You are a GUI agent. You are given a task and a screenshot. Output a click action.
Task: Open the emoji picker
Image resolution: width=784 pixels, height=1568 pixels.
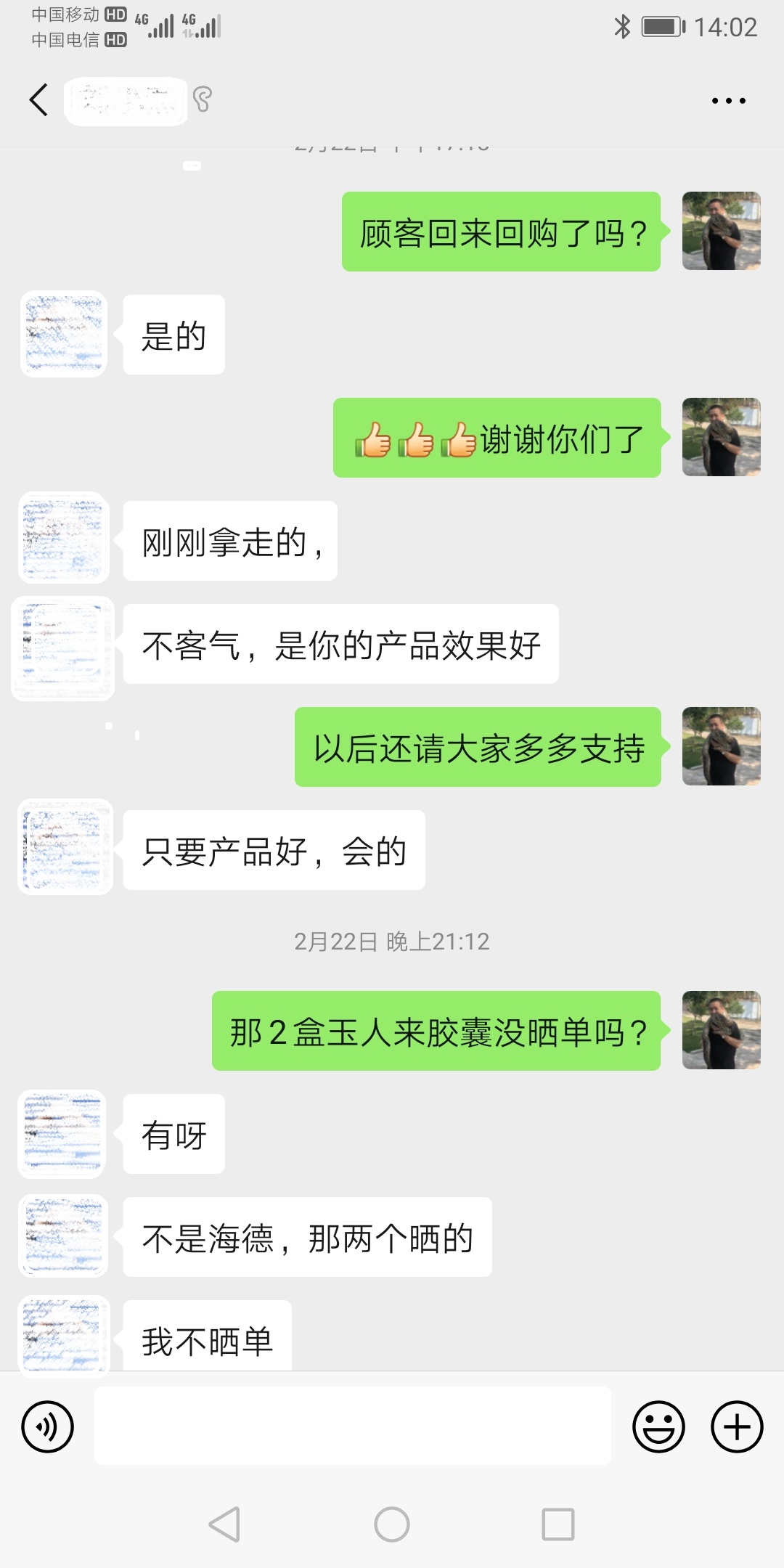pos(658,1426)
